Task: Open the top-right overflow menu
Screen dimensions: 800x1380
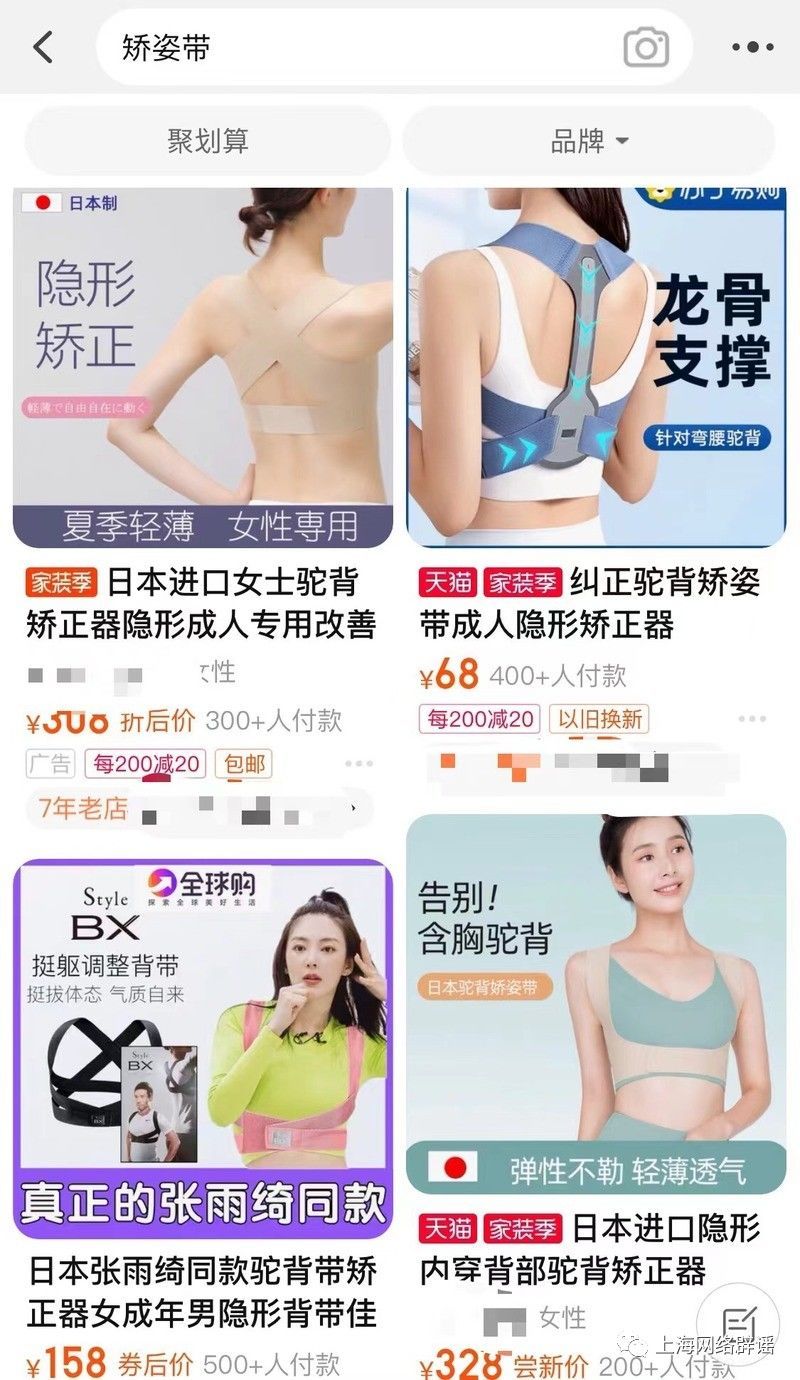Action: pyautogui.click(x=752, y=47)
